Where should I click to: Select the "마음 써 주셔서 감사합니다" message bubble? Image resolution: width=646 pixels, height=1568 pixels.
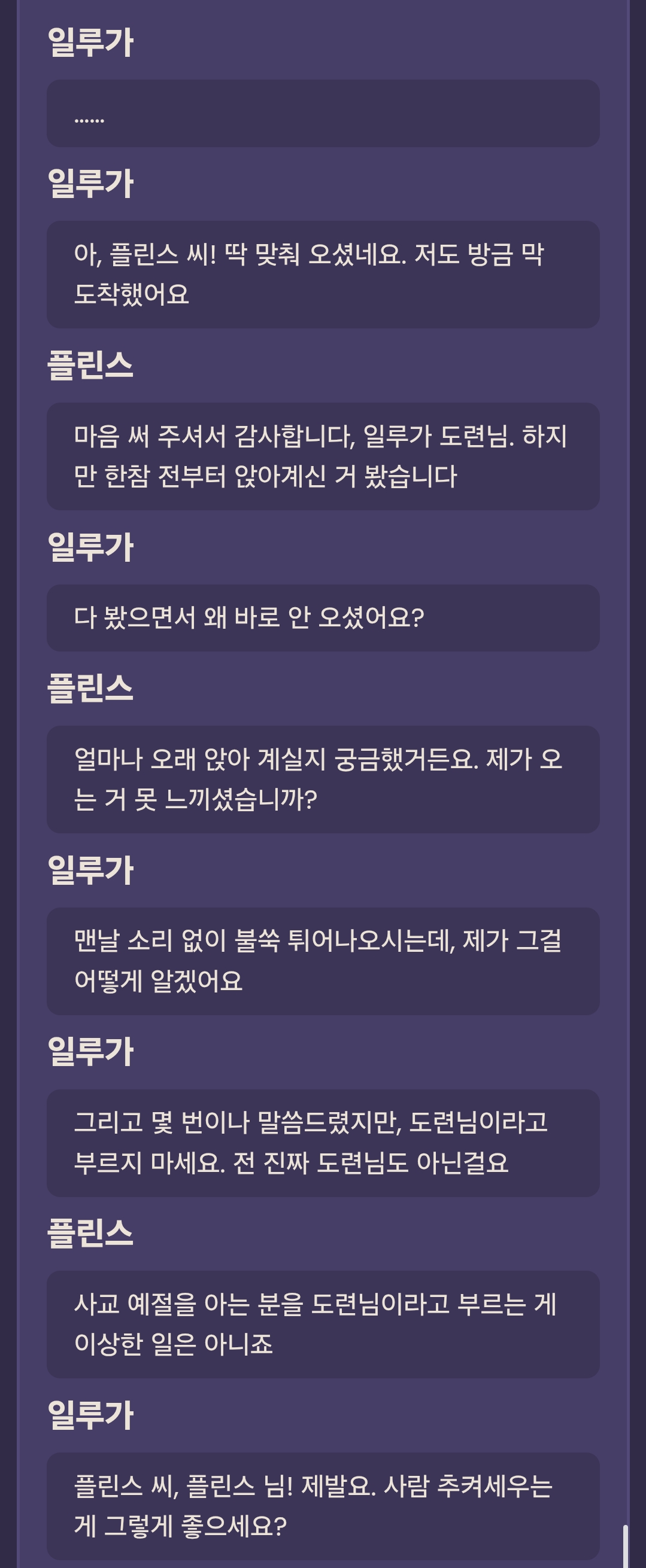(323, 456)
